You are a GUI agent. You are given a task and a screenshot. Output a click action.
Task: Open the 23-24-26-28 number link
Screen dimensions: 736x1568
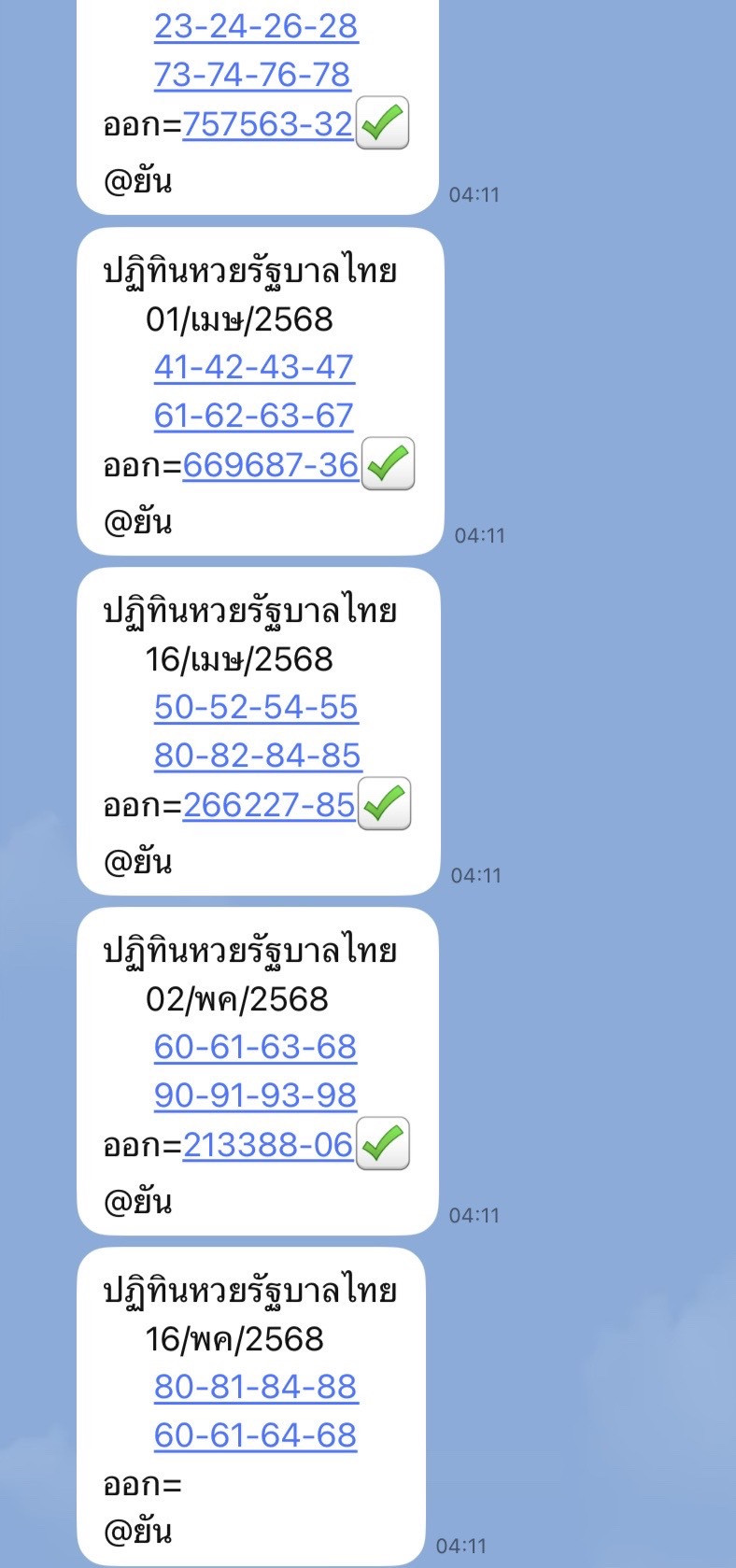click(255, 26)
